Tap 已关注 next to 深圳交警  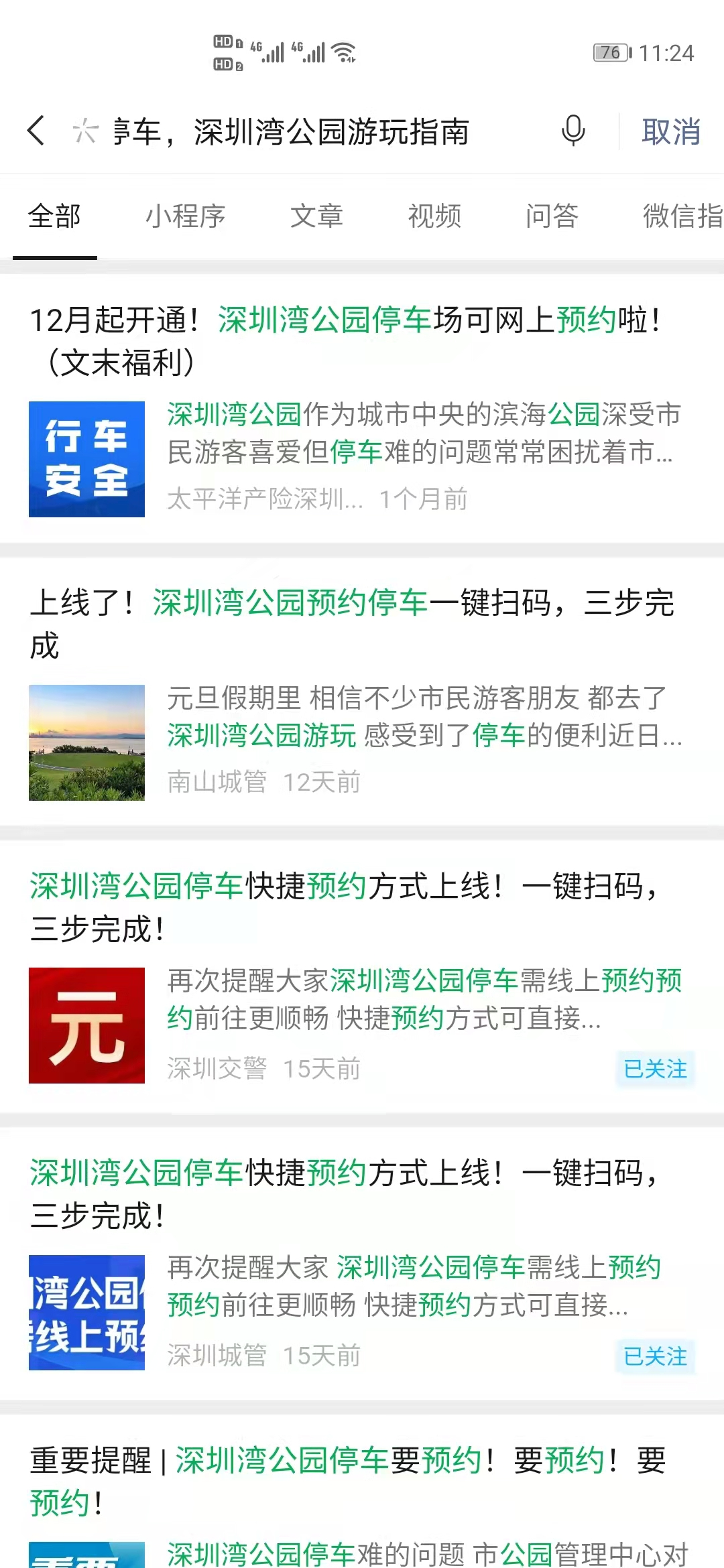(x=655, y=1069)
